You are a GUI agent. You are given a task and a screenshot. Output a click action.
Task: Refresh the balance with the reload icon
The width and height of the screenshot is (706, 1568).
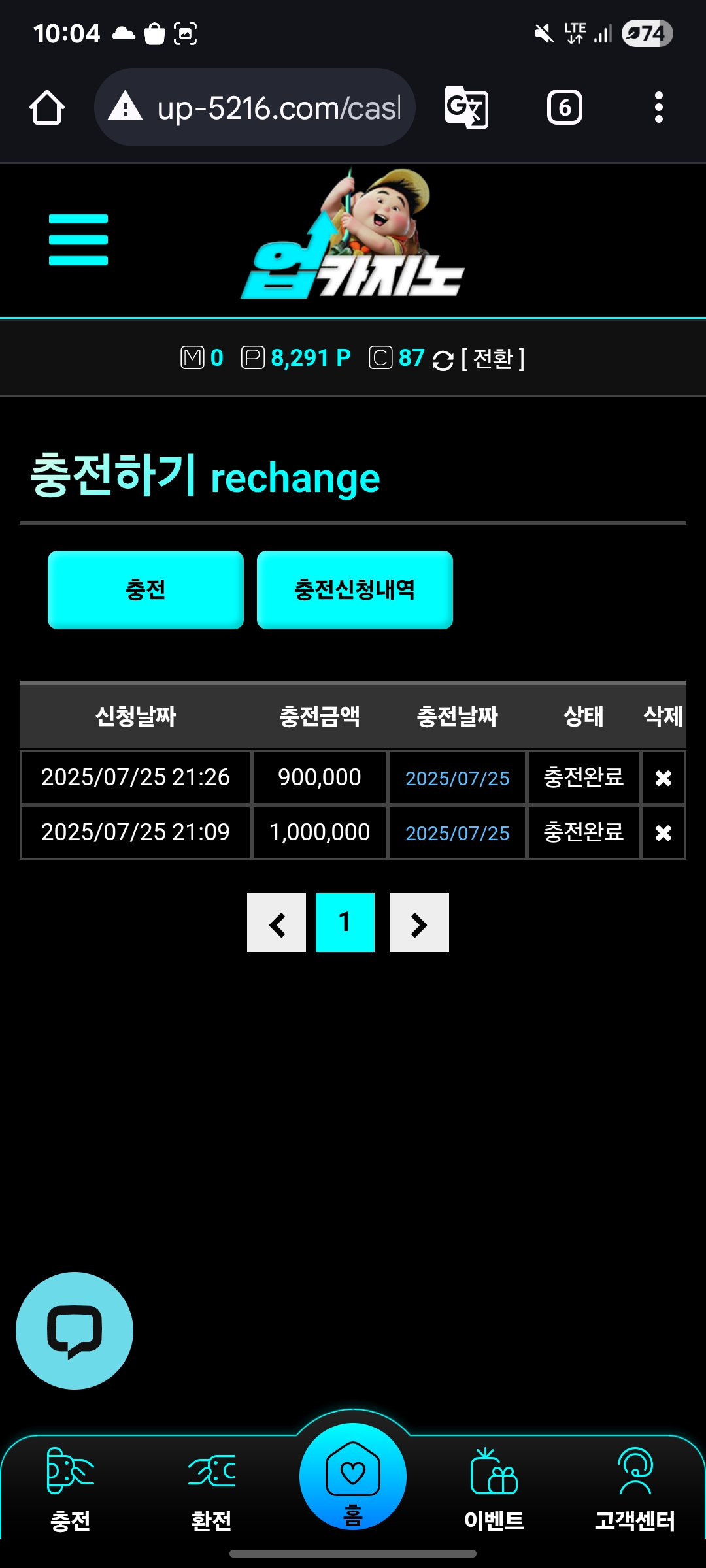[443, 360]
